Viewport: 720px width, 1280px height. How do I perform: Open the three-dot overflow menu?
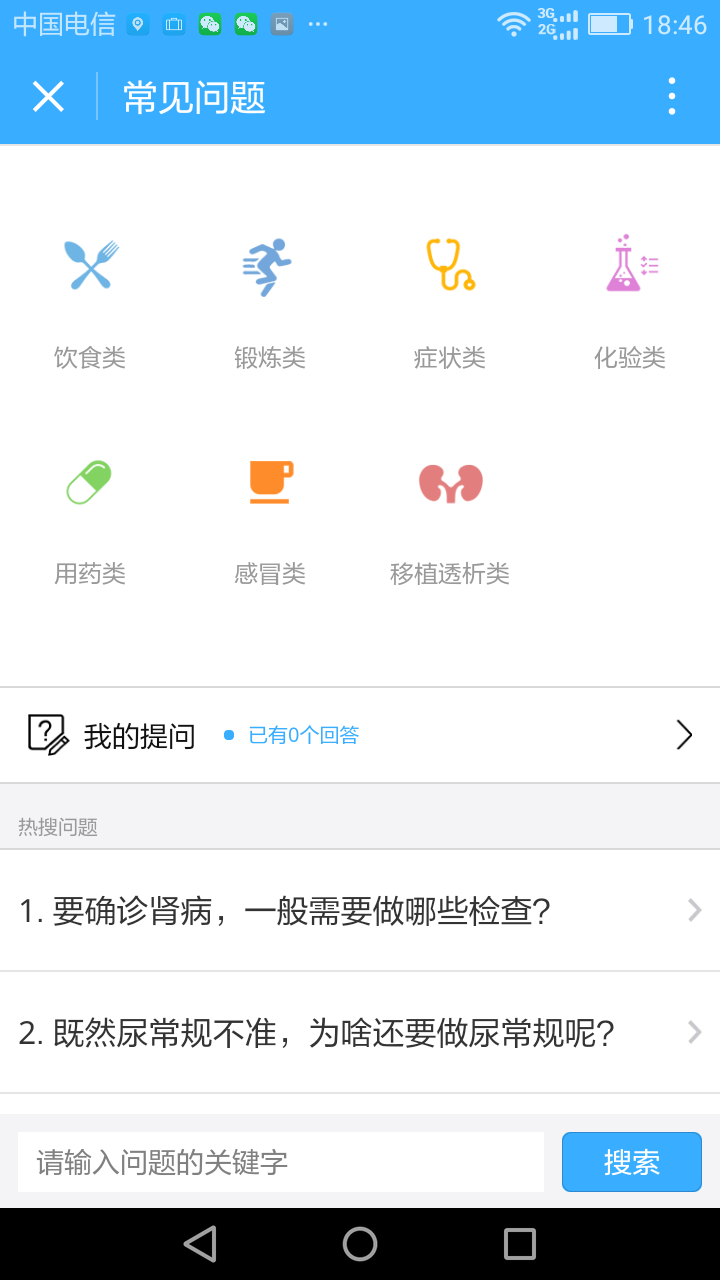tap(671, 97)
